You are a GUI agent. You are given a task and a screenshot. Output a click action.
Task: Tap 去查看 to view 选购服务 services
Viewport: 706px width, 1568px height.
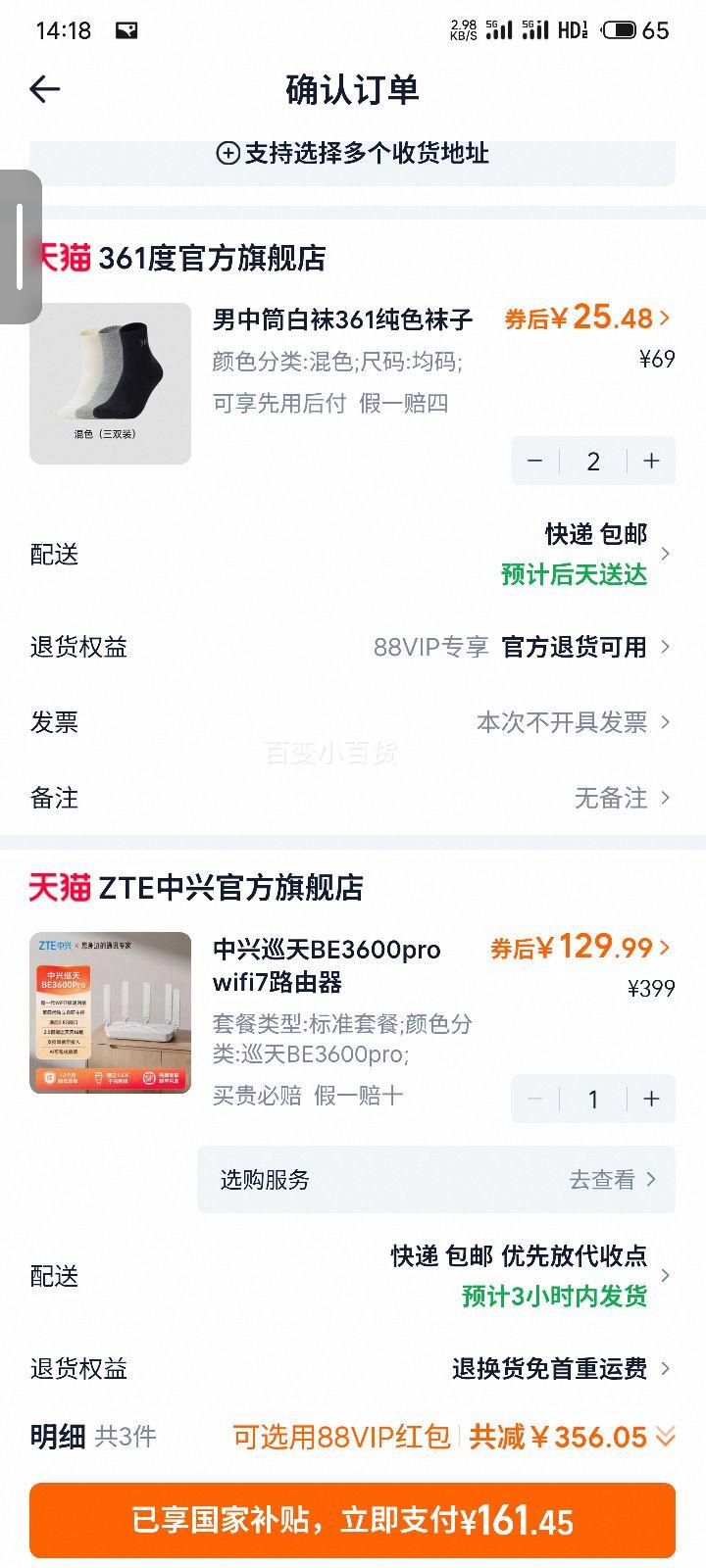(x=603, y=1180)
